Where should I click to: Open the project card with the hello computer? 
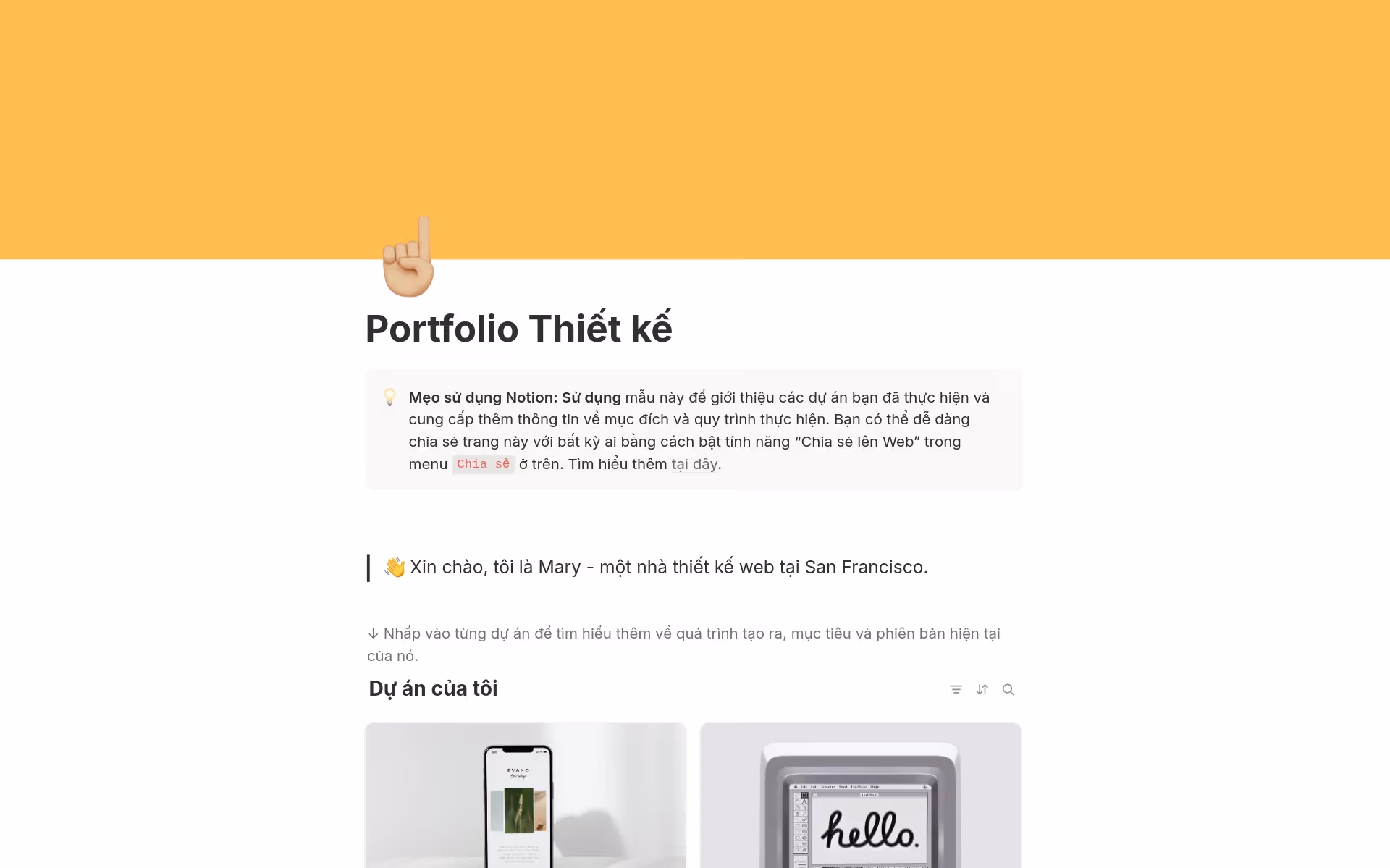(x=860, y=795)
